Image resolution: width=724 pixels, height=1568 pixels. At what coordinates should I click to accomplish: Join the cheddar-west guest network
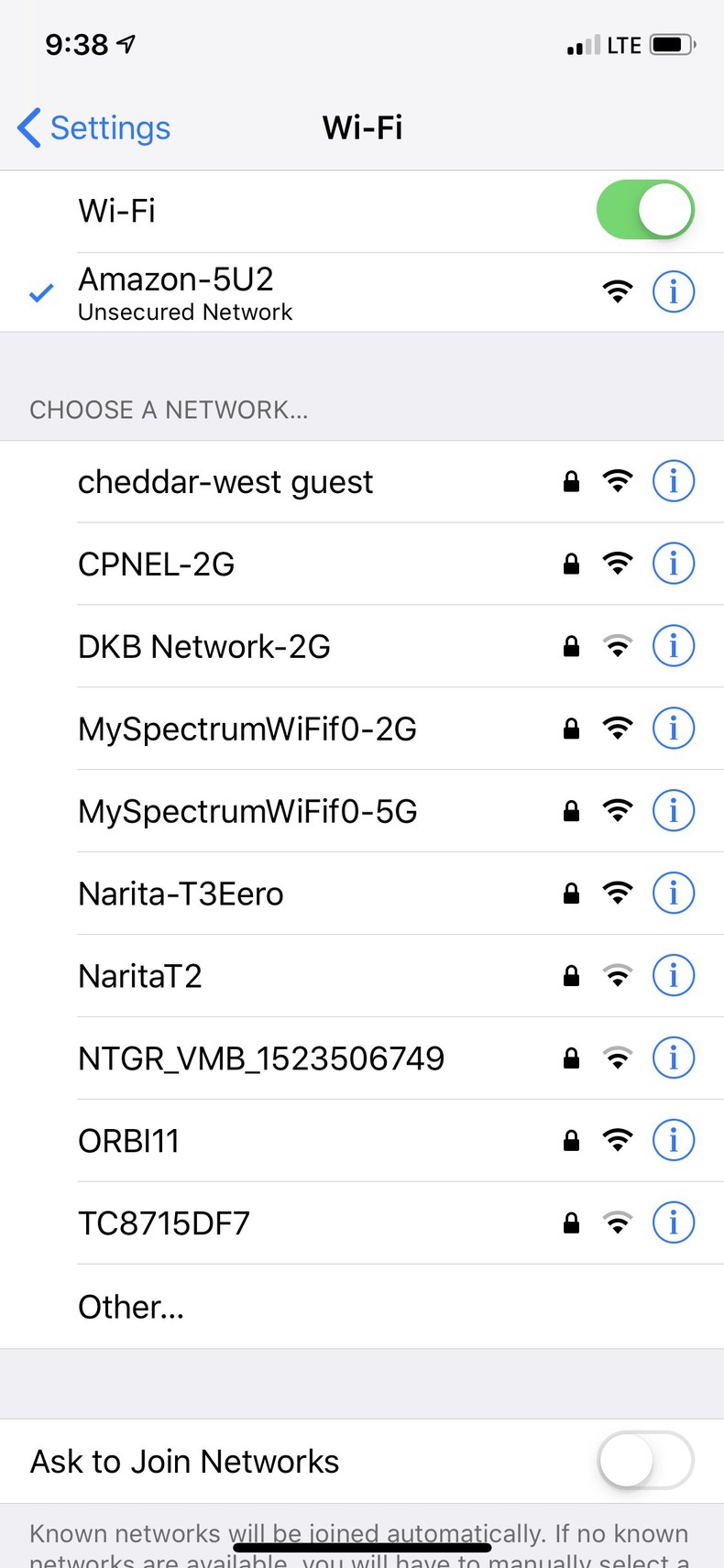coord(225,482)
